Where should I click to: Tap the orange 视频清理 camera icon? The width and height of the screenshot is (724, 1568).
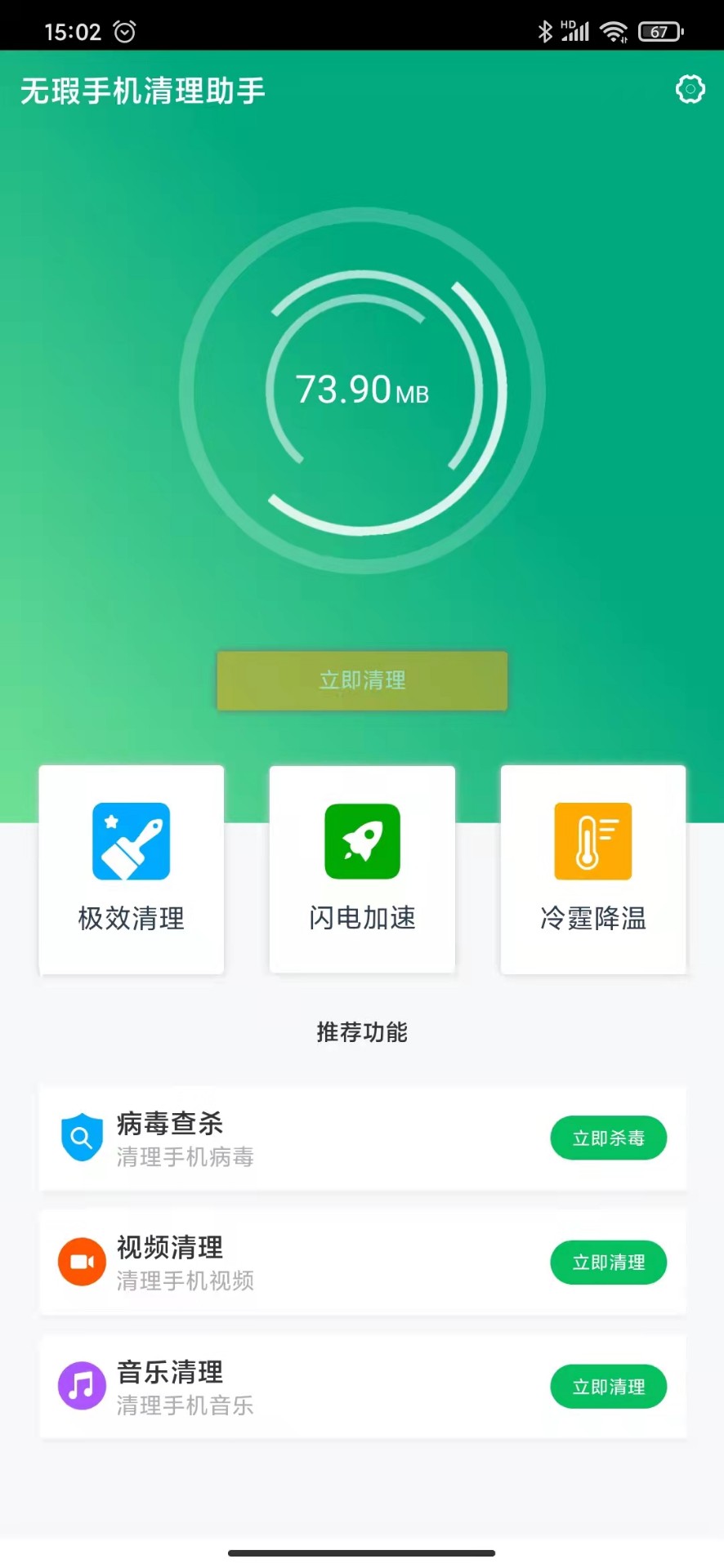point(81,1262)
